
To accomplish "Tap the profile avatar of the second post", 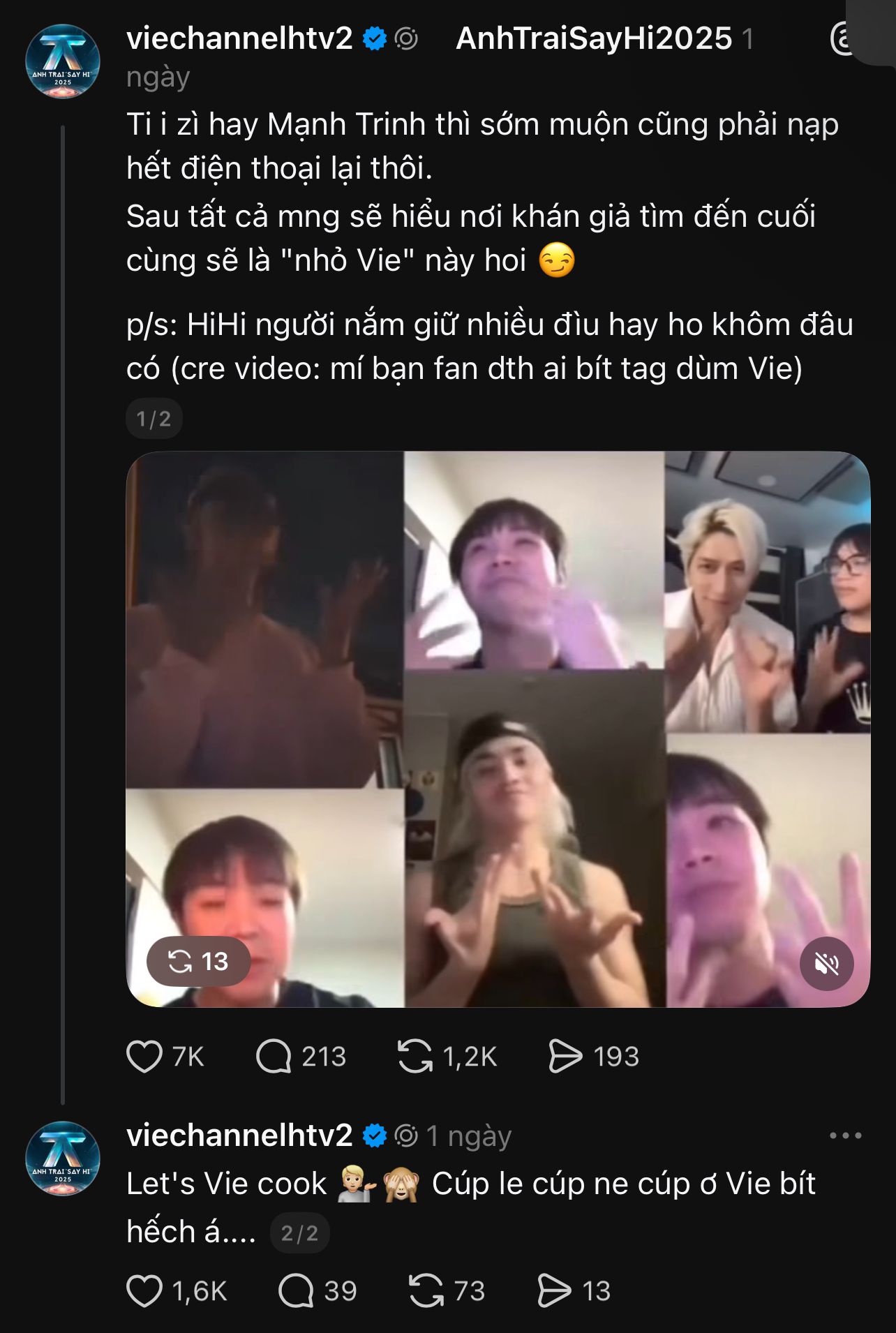I will click(x=63, y=1159).
